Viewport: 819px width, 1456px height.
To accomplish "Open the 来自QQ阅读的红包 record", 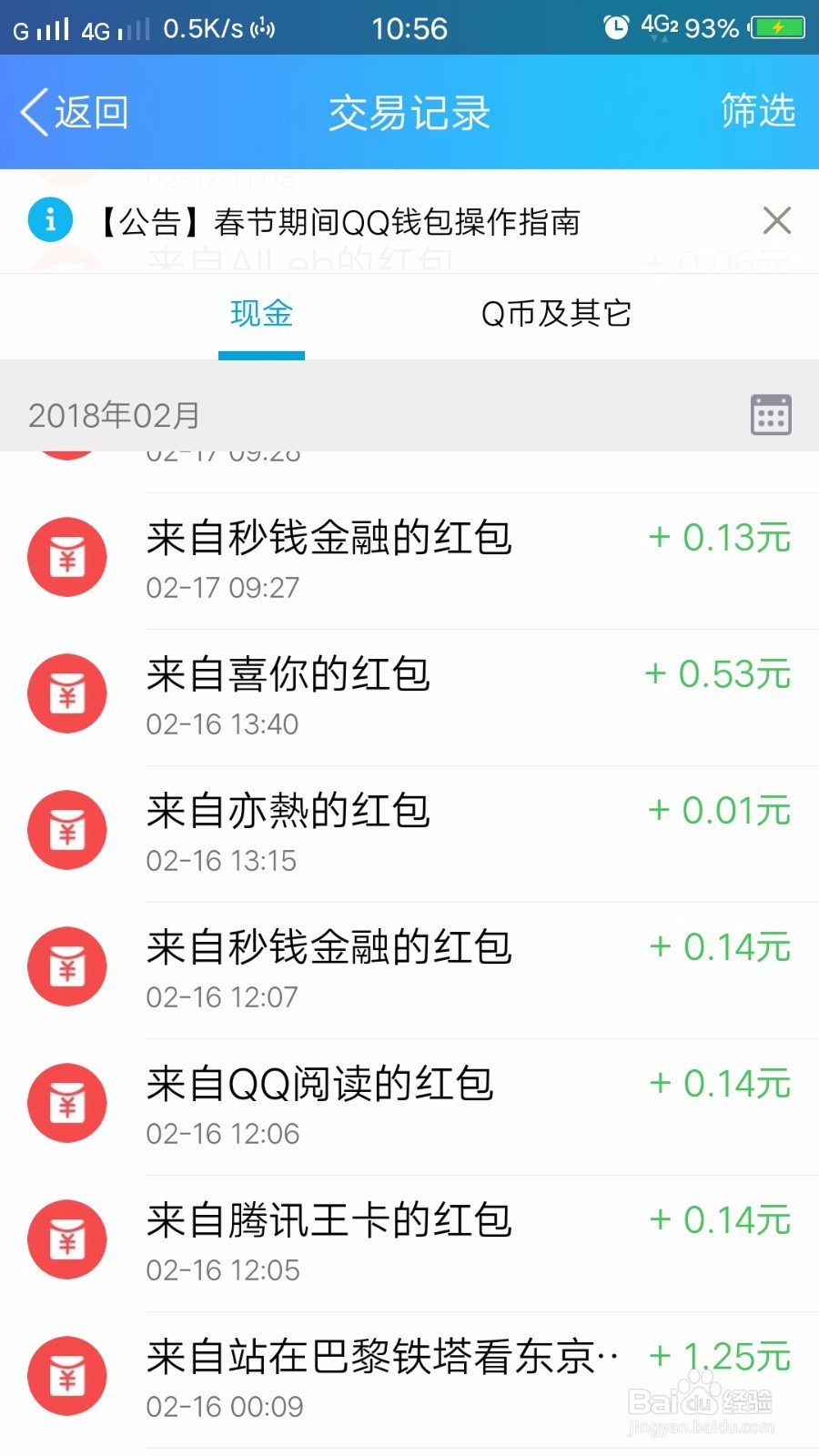I will (x=409, y=1107).
